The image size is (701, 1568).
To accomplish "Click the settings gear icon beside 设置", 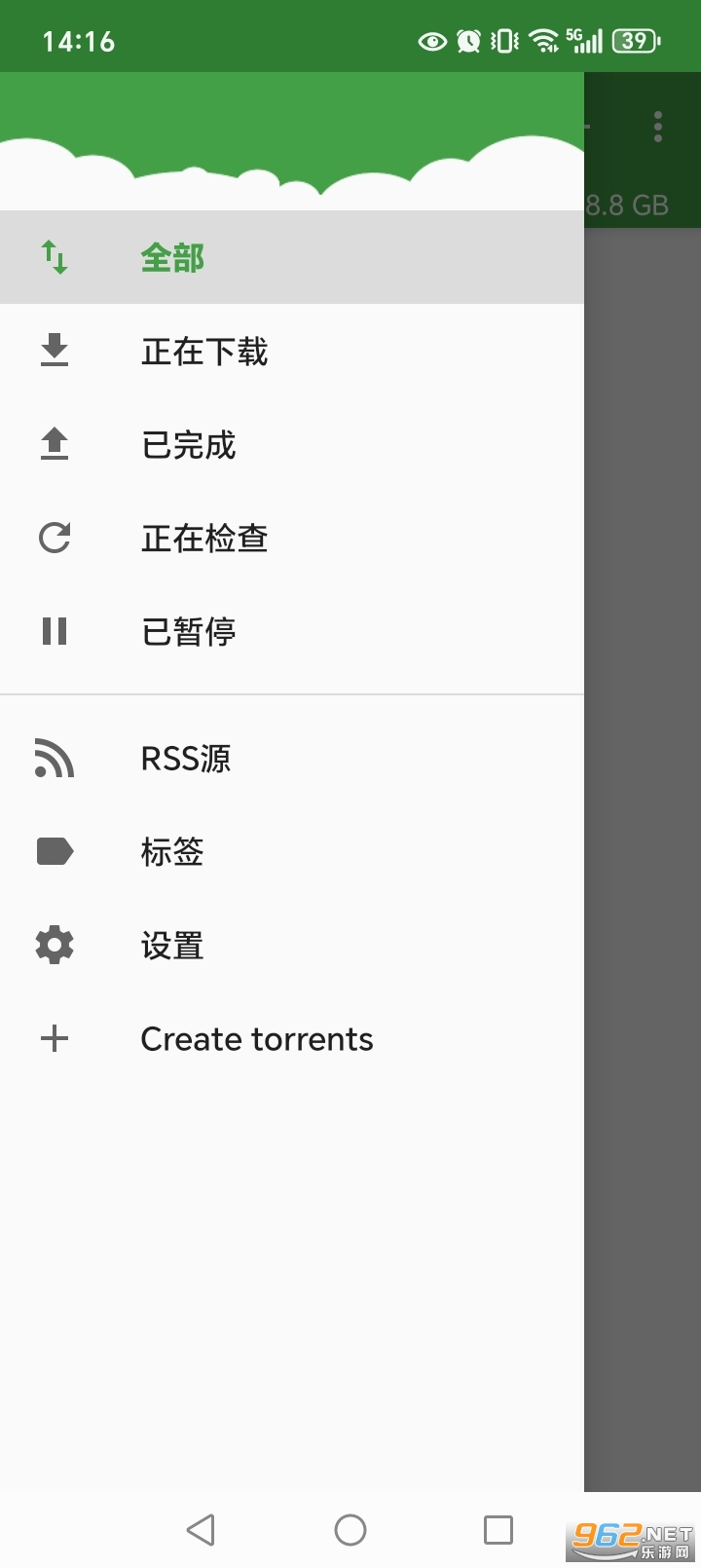I will click(x=55, y=944).
